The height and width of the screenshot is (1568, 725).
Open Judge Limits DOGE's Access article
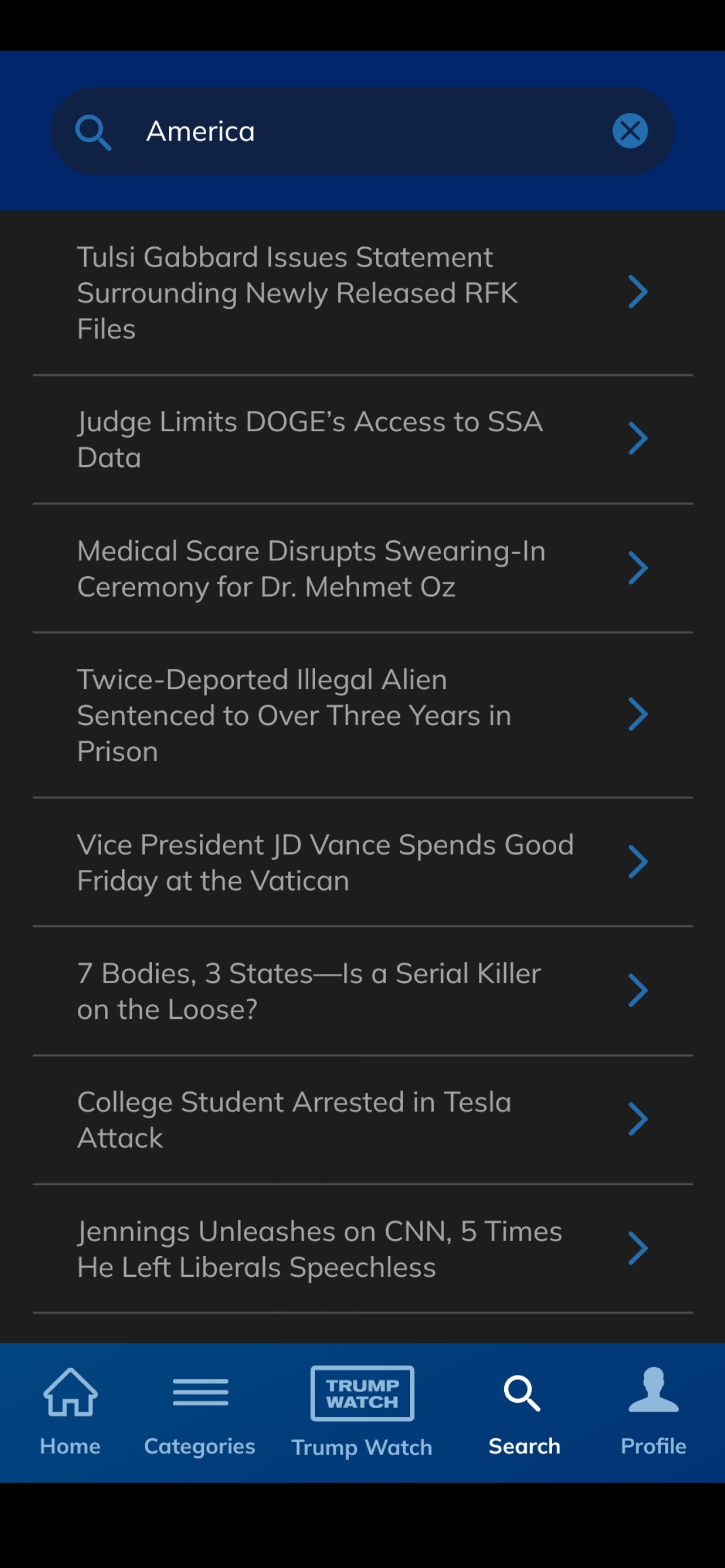pos(362,440)
